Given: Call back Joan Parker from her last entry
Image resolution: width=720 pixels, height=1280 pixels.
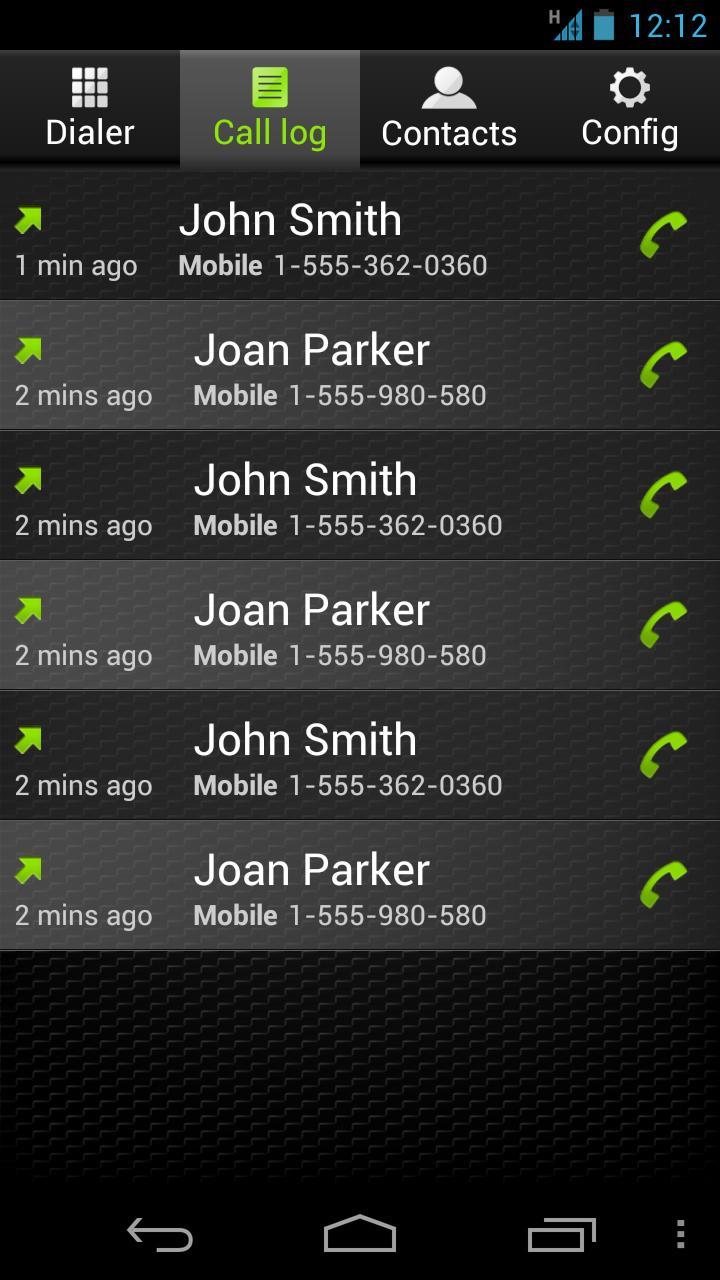Looking at the screenshot, I should [x=663, y=885].
